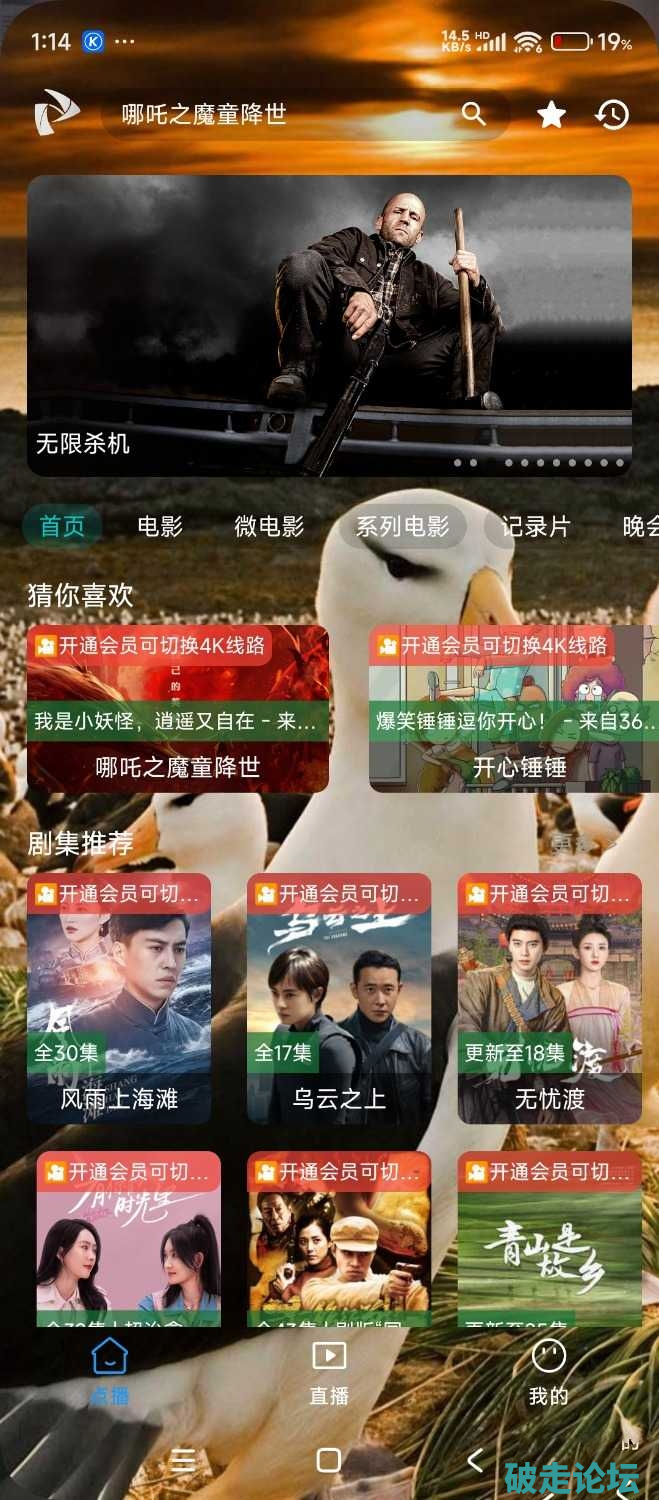Open favorites via the star icon
The width and height of the screenshot is (659, 1500).
(x=551, y=115)
